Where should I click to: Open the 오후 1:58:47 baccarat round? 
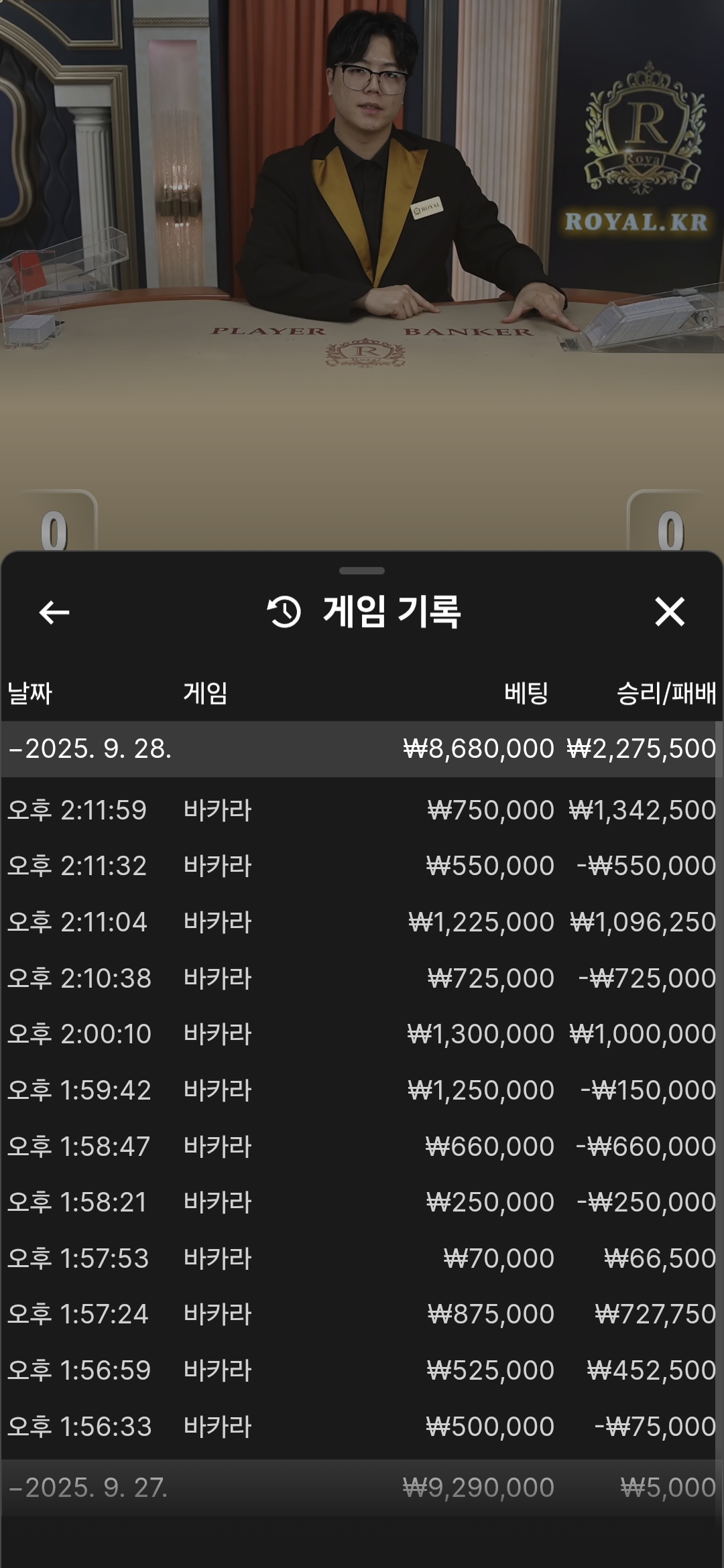click(x=362, y=1147)
